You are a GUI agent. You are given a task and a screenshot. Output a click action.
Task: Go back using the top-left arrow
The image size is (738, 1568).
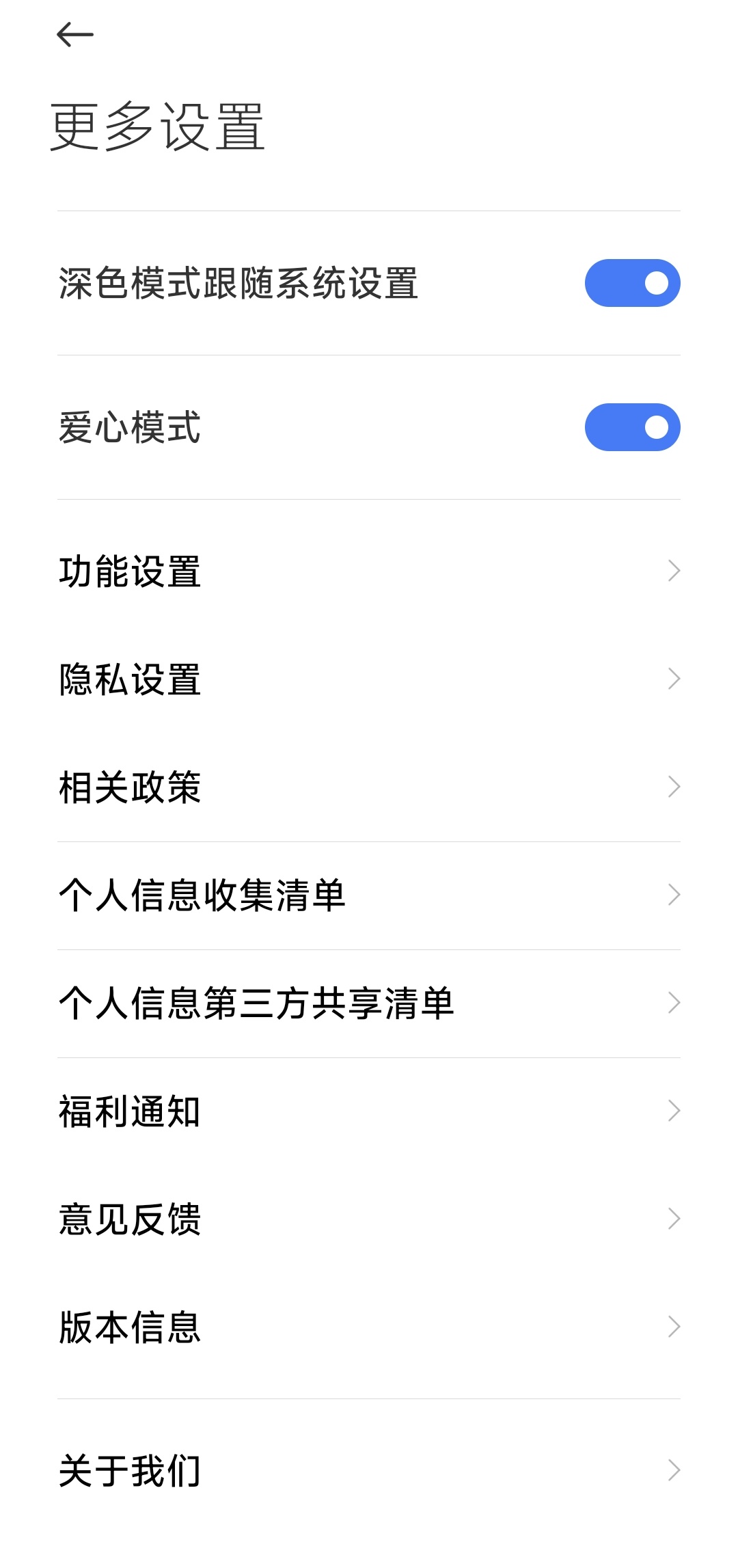pos(74,35)
